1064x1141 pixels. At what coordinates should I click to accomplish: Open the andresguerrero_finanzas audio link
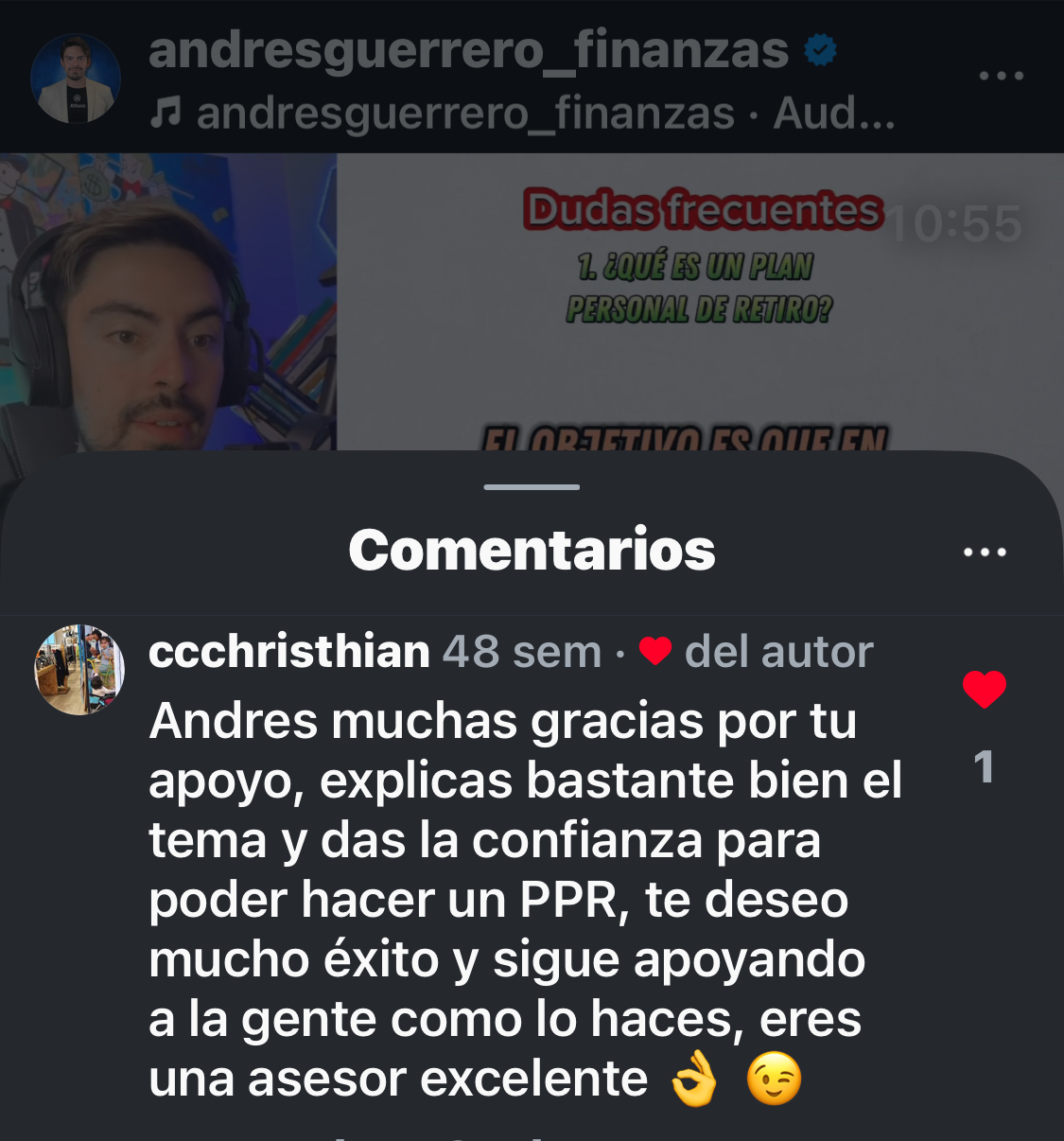523,114
